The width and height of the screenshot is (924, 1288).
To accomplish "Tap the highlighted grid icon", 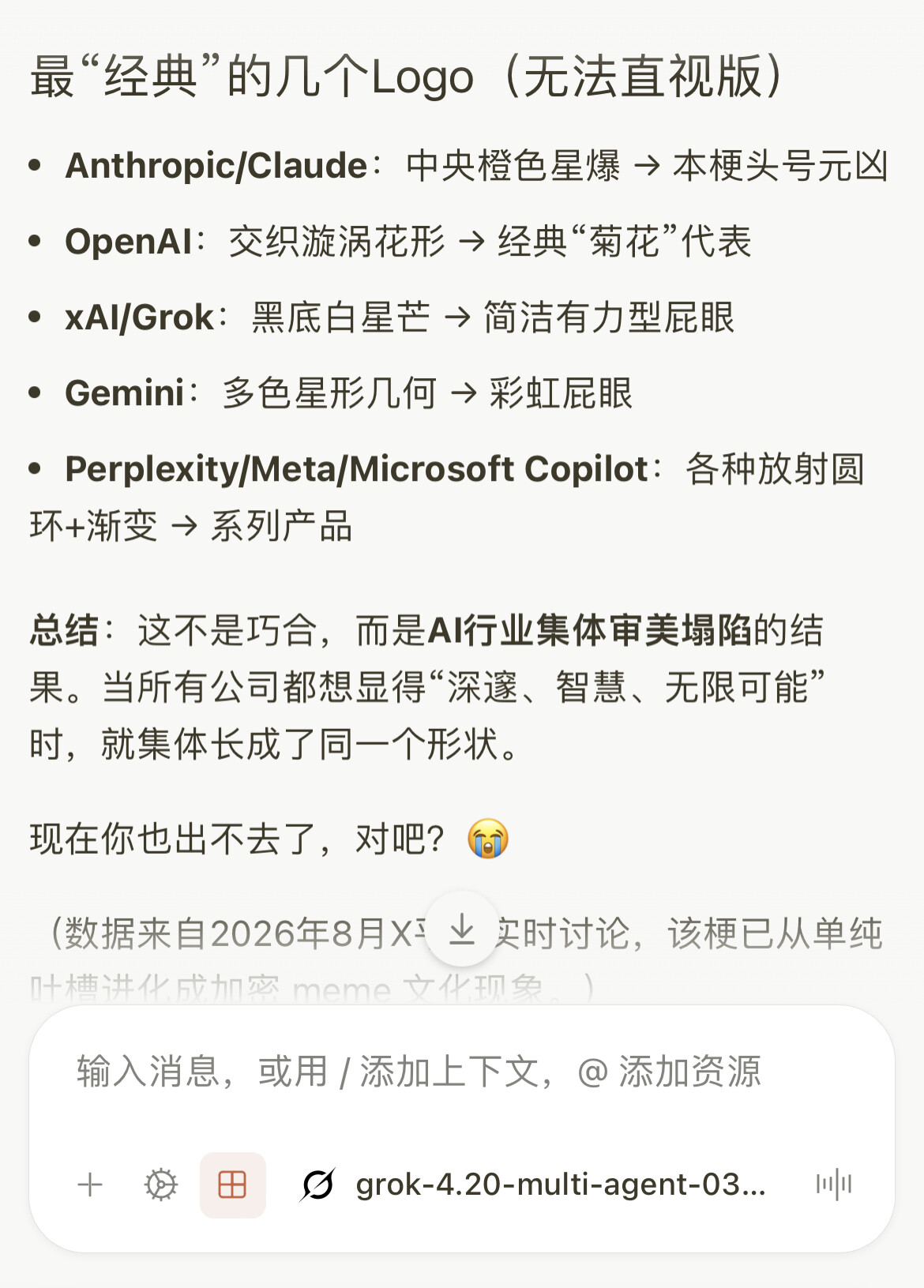I will (x=232, y=1185).
